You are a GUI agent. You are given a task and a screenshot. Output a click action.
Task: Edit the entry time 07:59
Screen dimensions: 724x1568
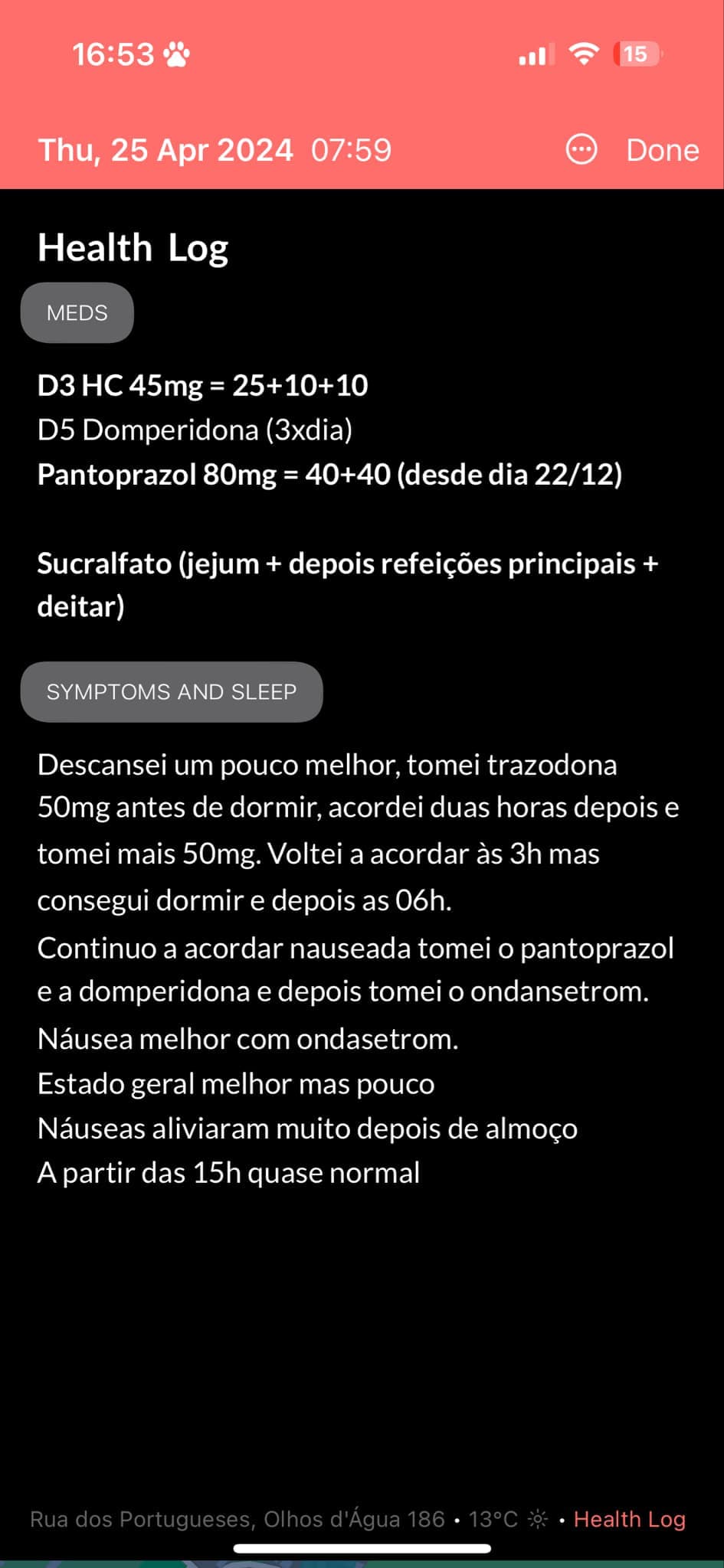pyautogui.click(x=351, y=150)
